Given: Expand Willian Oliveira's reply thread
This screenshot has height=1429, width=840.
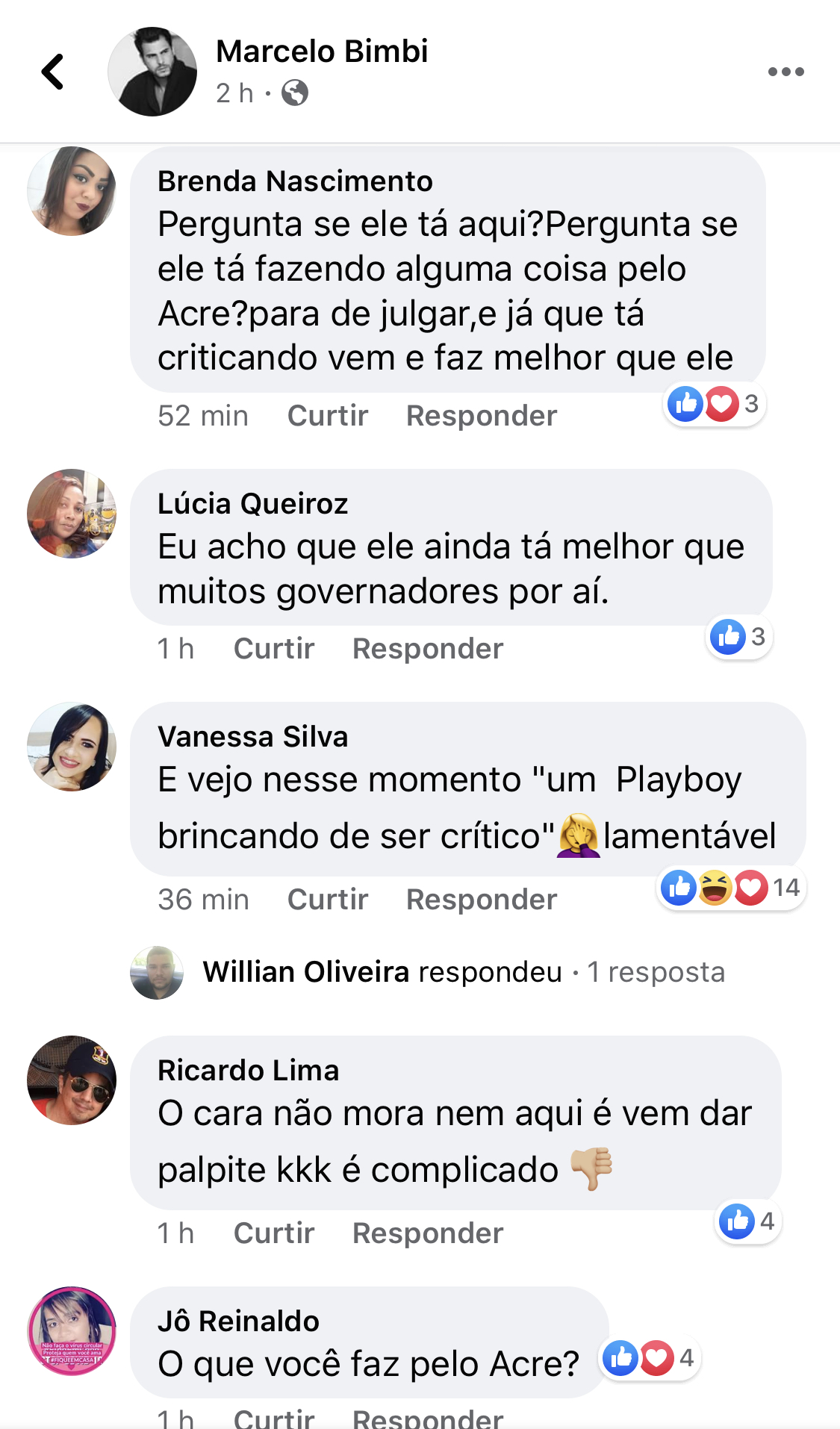Looking at the screenshot, I should [463, 972].
